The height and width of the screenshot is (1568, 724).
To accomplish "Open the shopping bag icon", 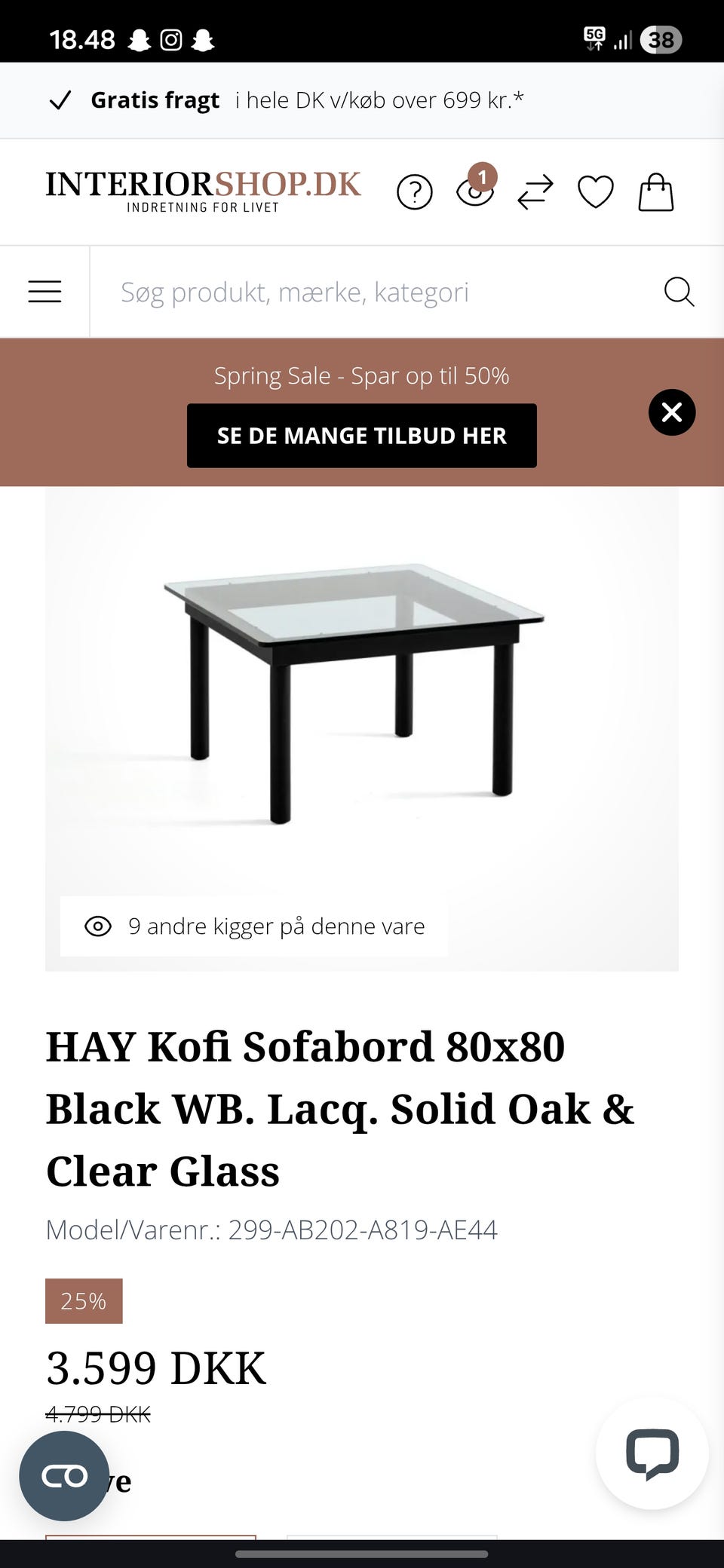I will [655, 192].
